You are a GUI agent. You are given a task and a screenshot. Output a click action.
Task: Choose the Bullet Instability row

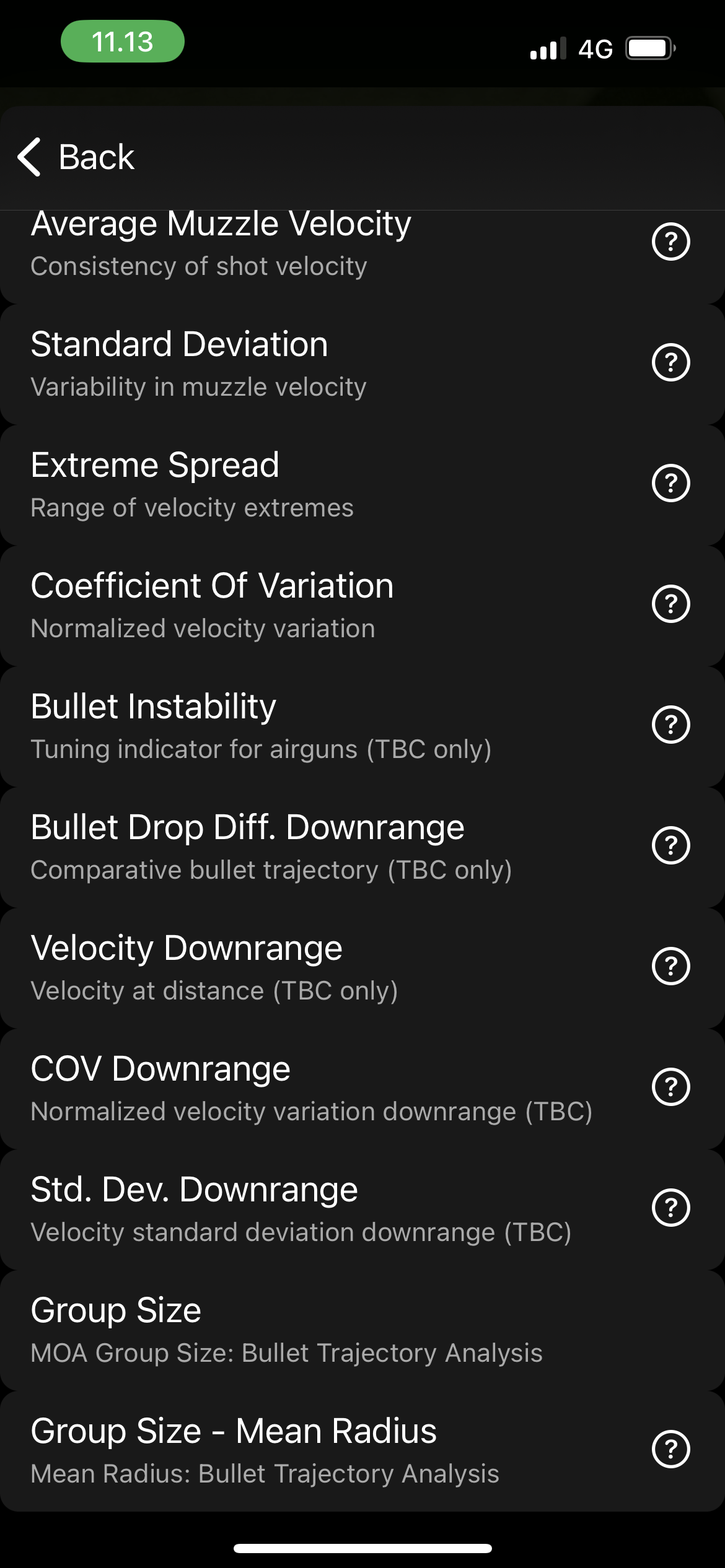362,726
